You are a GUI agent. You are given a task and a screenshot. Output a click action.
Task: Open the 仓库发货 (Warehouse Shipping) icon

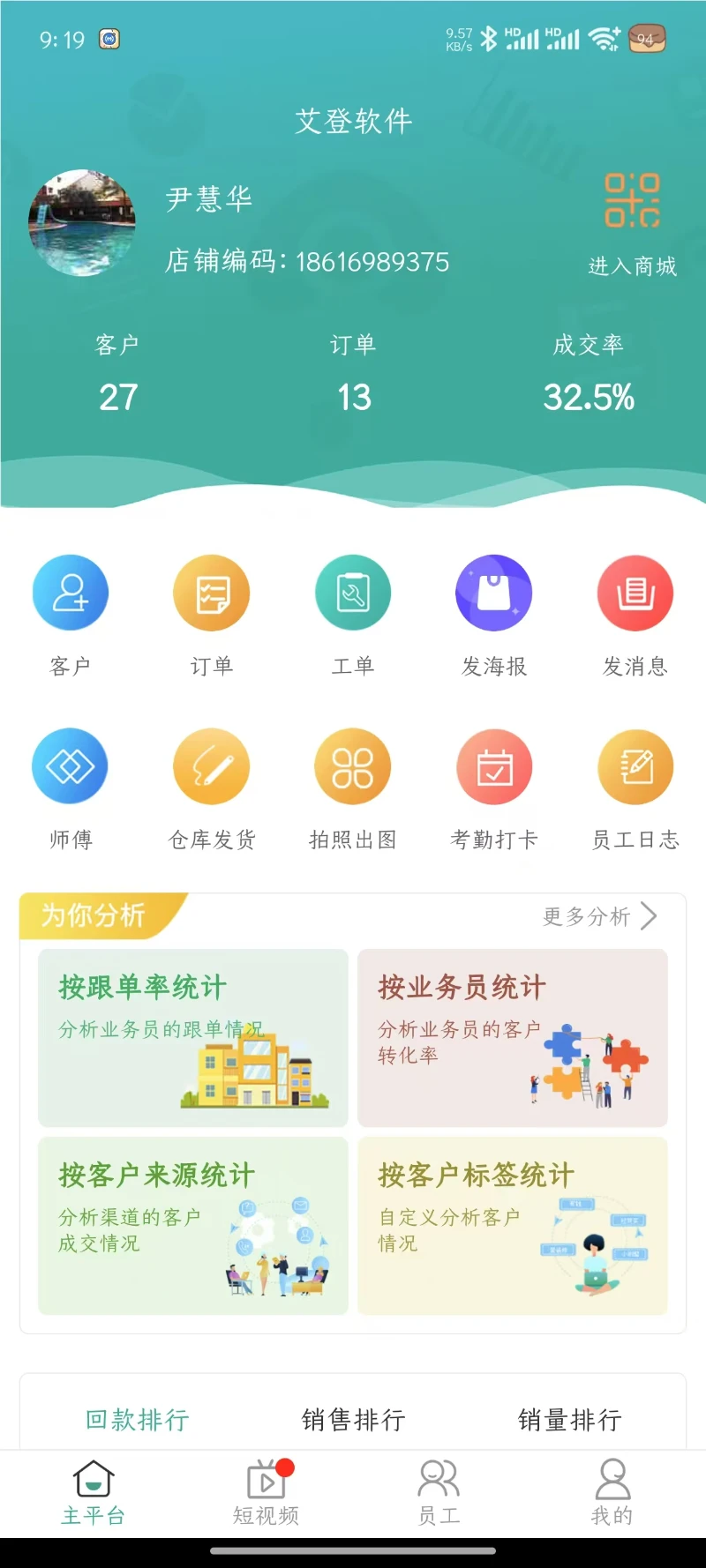(212, 765)
